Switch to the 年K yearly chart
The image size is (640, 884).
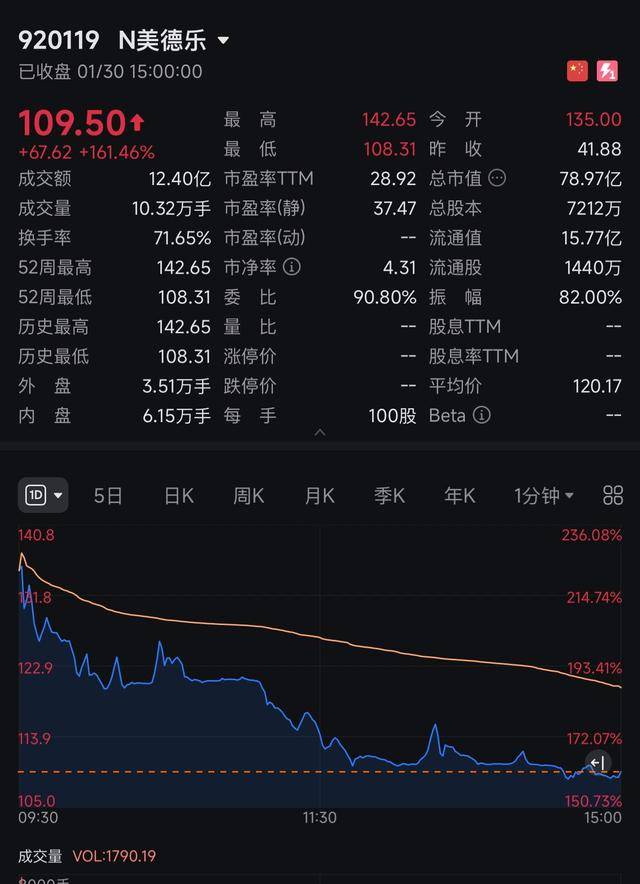(460, 495)
